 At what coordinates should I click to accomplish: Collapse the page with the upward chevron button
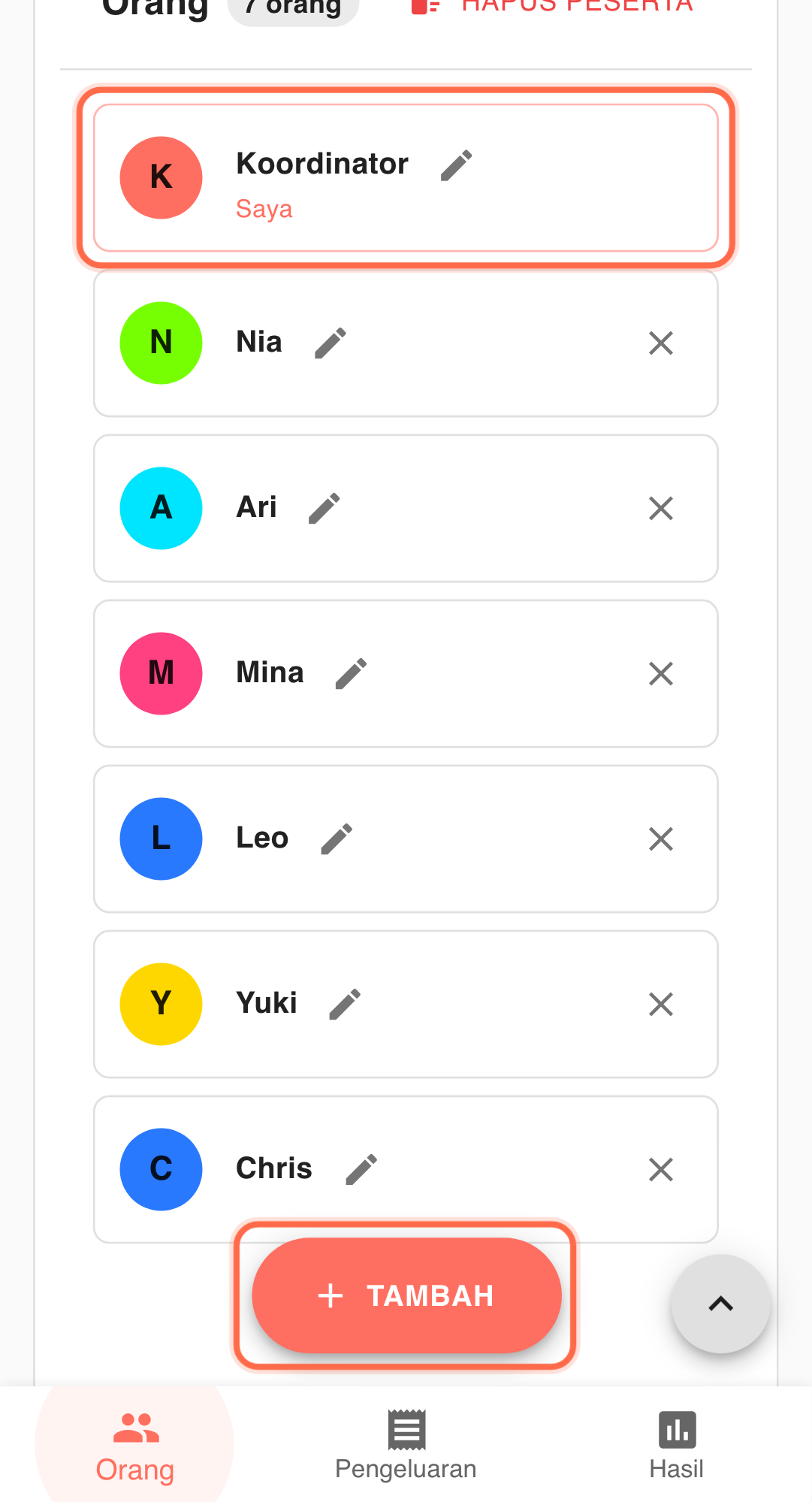tap(720, 1303)
